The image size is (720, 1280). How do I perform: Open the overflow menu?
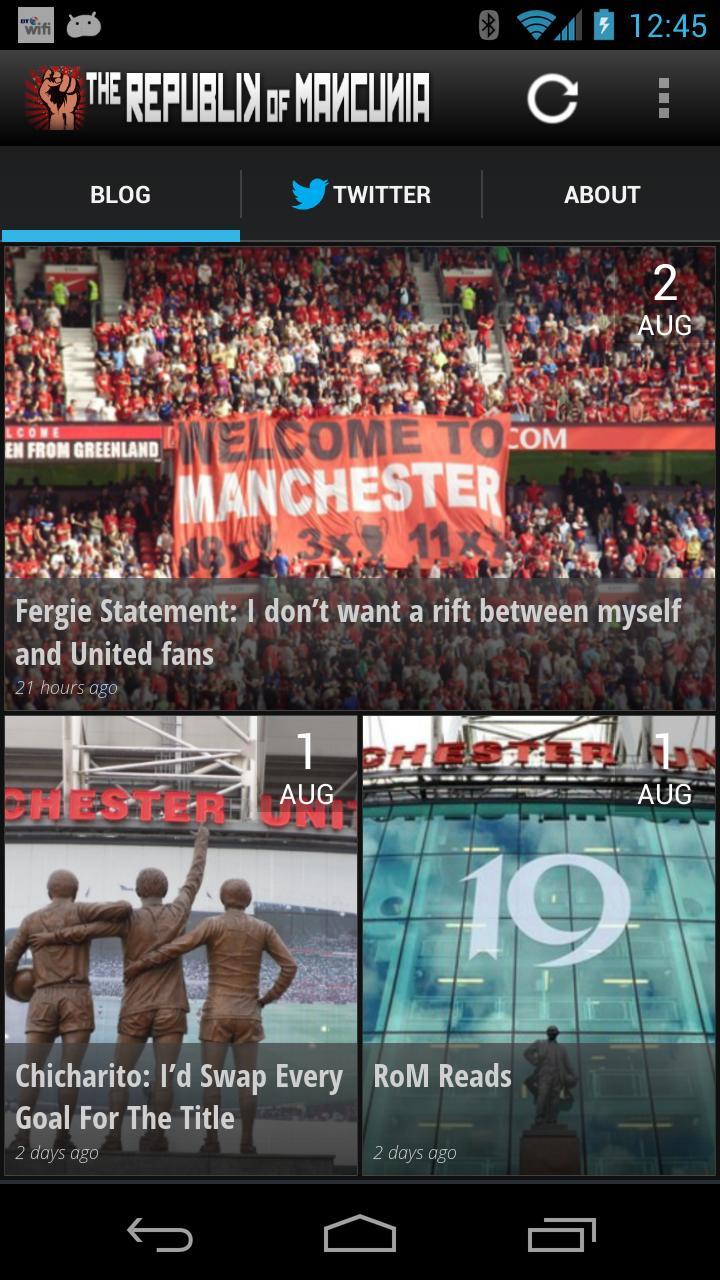663,98
